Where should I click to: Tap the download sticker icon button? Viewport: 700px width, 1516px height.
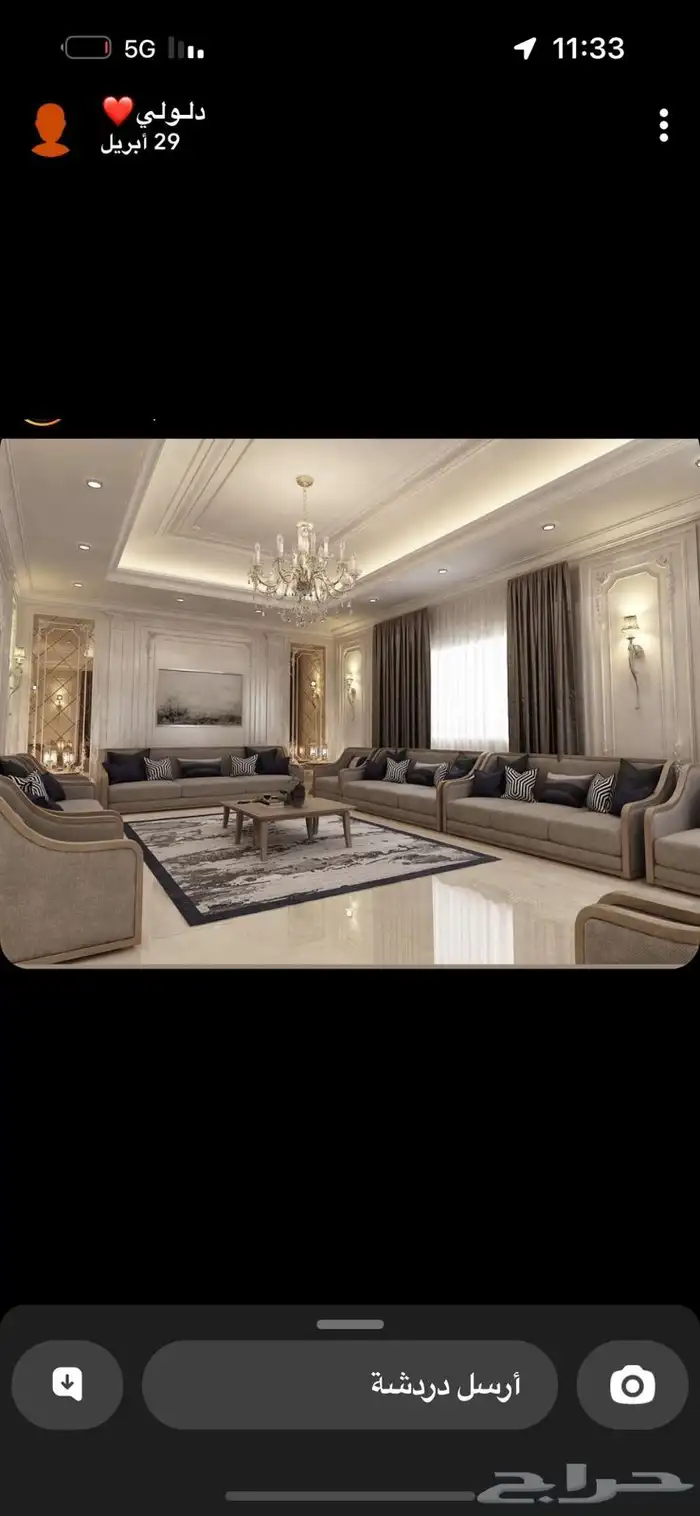(67, 1385)
